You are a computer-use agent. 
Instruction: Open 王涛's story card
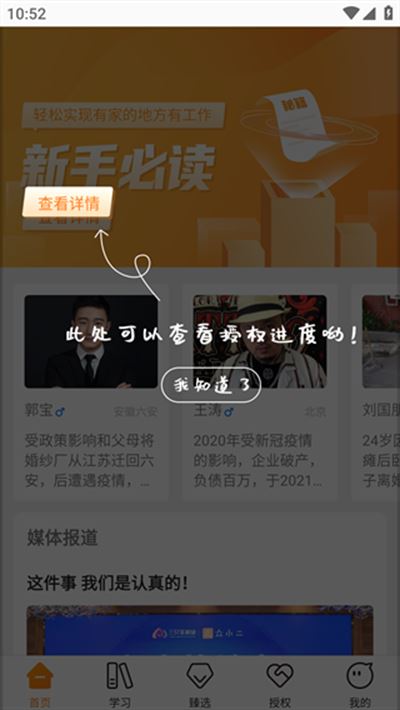coord(260,392)
